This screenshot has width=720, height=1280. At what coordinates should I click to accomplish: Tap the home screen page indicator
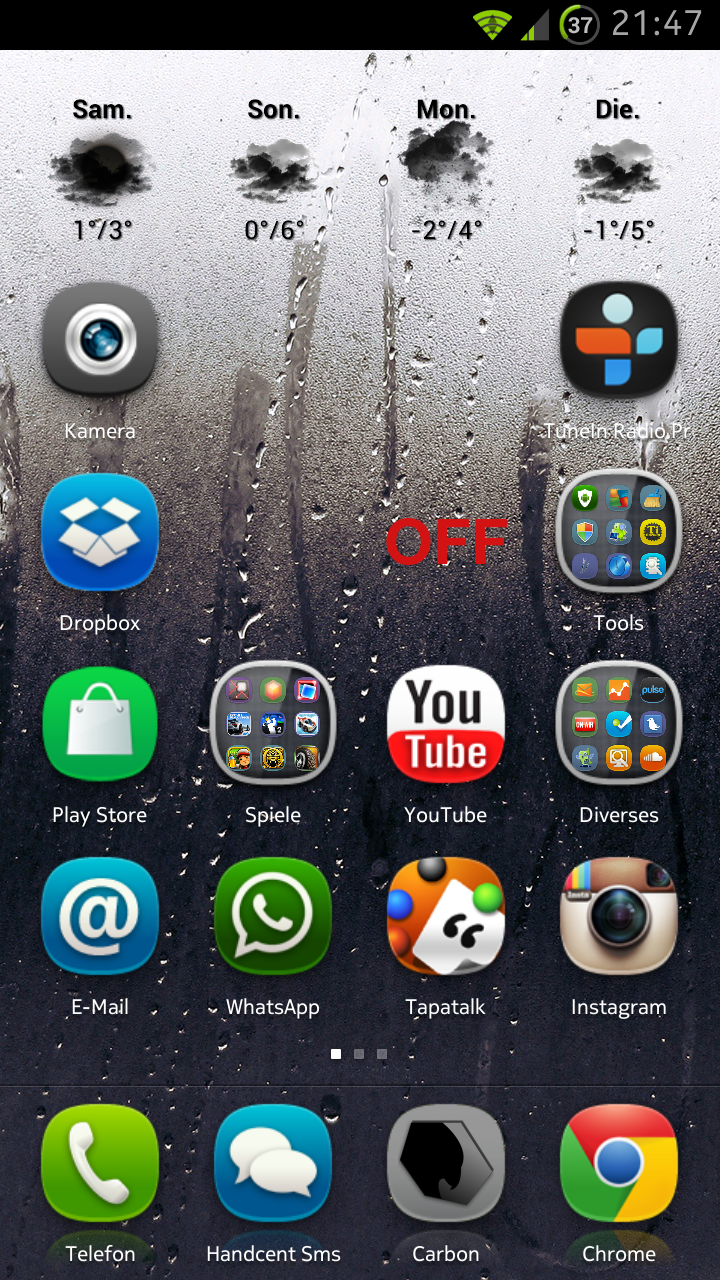point(359,1054)
